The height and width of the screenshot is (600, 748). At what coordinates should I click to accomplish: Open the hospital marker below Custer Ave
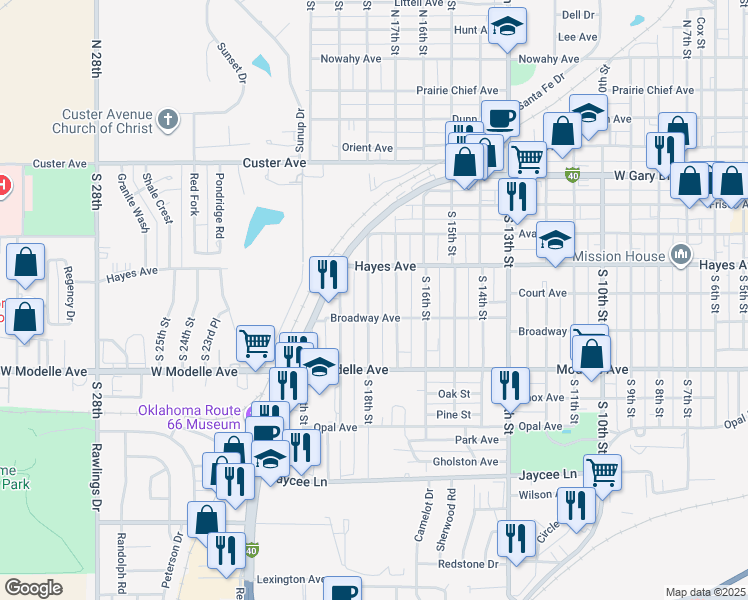coord(3,185)
